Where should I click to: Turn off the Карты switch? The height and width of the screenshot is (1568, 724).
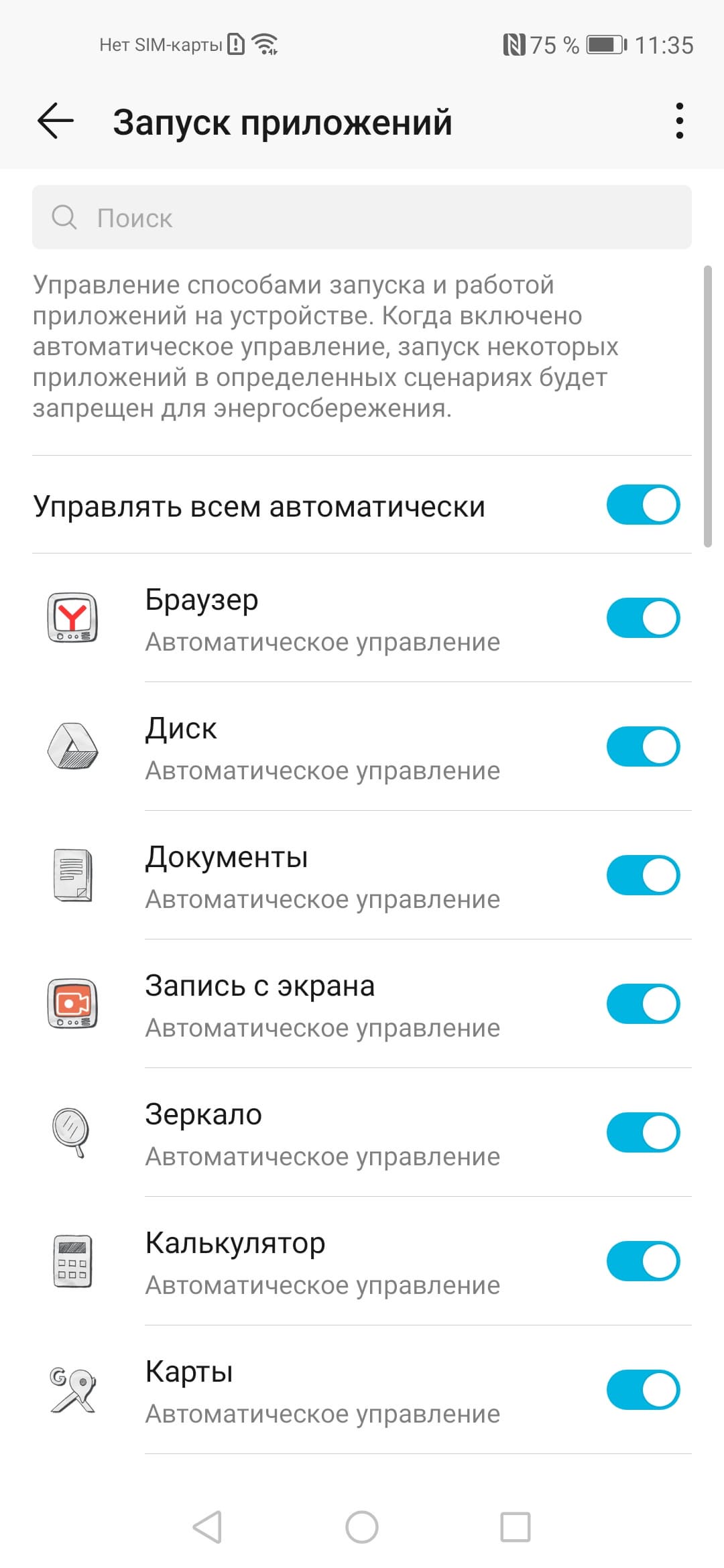[643, 1390]
